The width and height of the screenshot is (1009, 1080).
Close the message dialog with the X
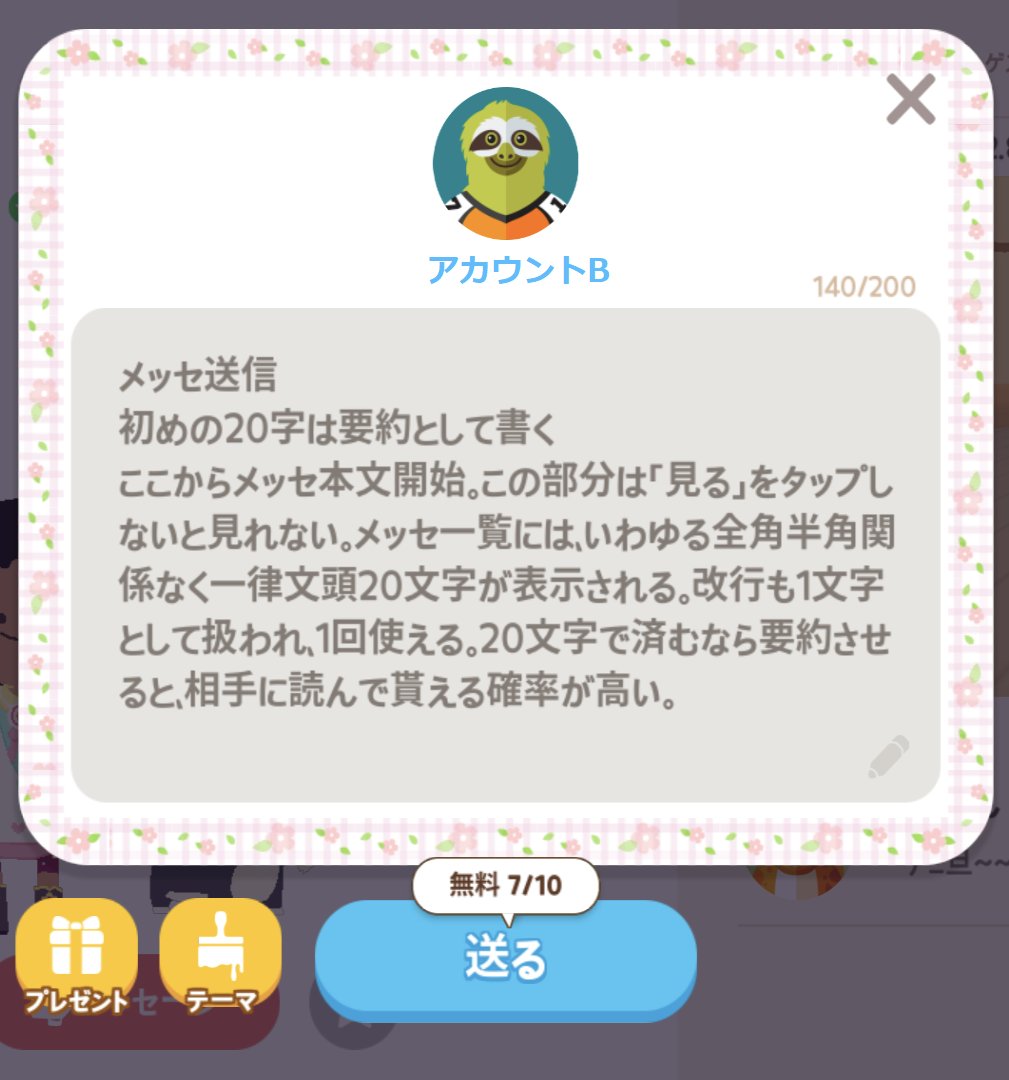click(x=910, y=100)
